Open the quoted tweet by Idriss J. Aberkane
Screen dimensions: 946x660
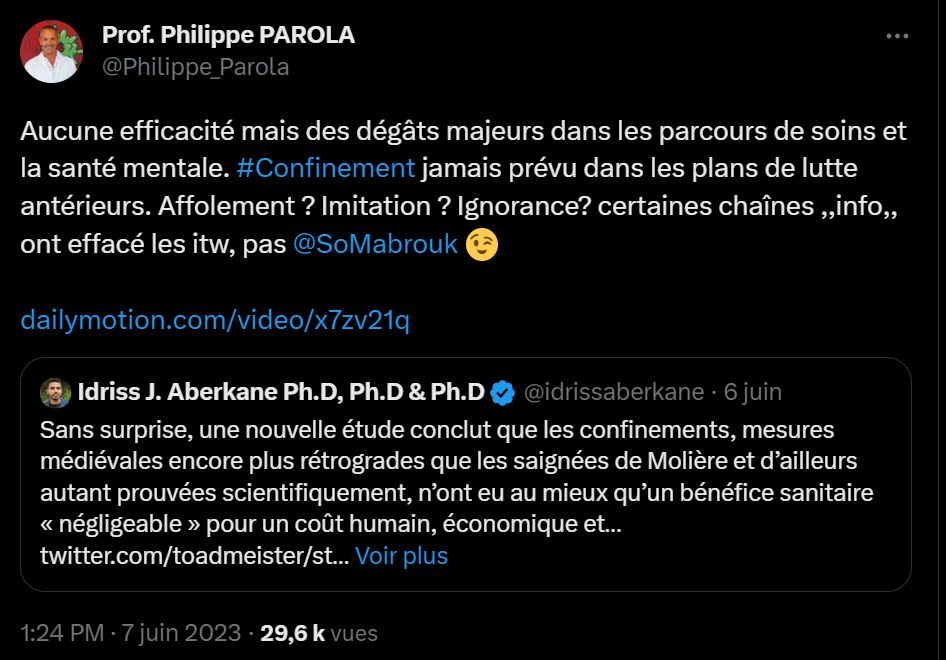click(x=465, y=475)
